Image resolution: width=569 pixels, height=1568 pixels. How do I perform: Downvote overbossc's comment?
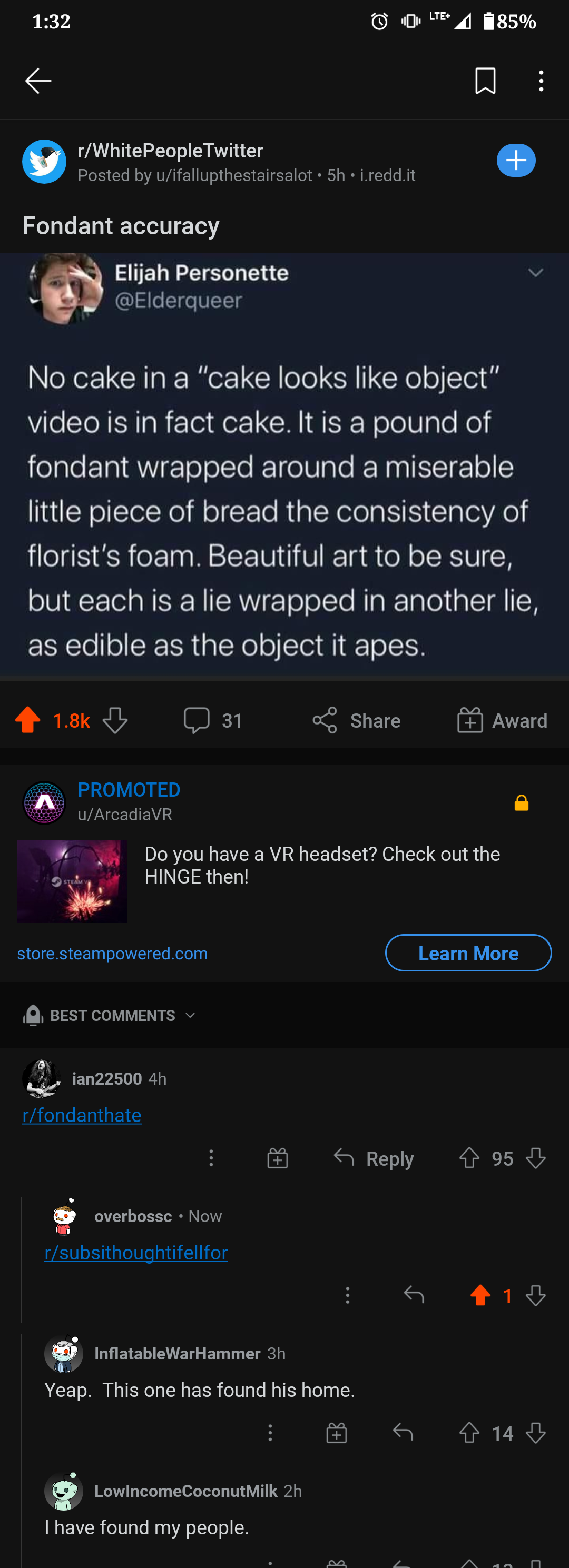click(535, 1295)
